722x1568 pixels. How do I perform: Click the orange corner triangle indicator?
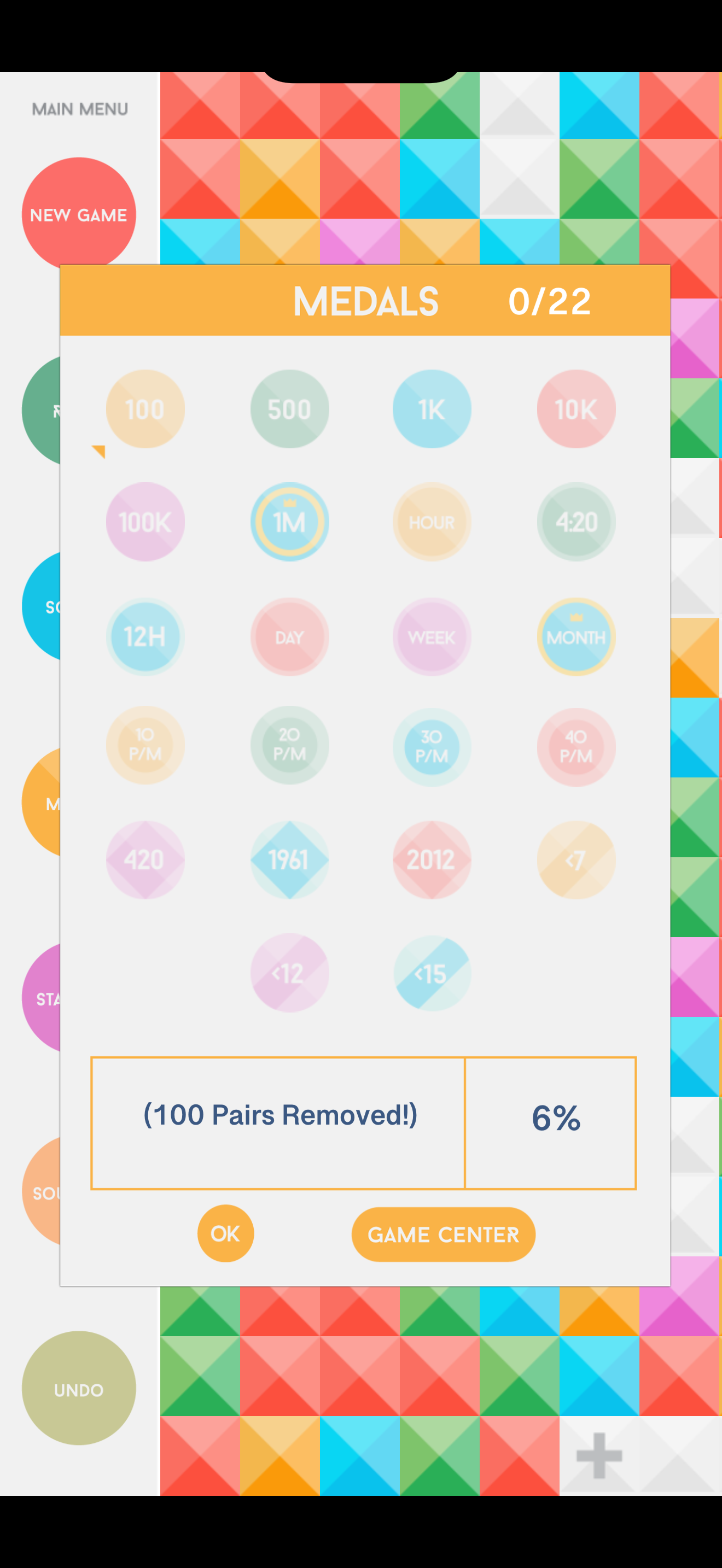(x=100, y=451)
